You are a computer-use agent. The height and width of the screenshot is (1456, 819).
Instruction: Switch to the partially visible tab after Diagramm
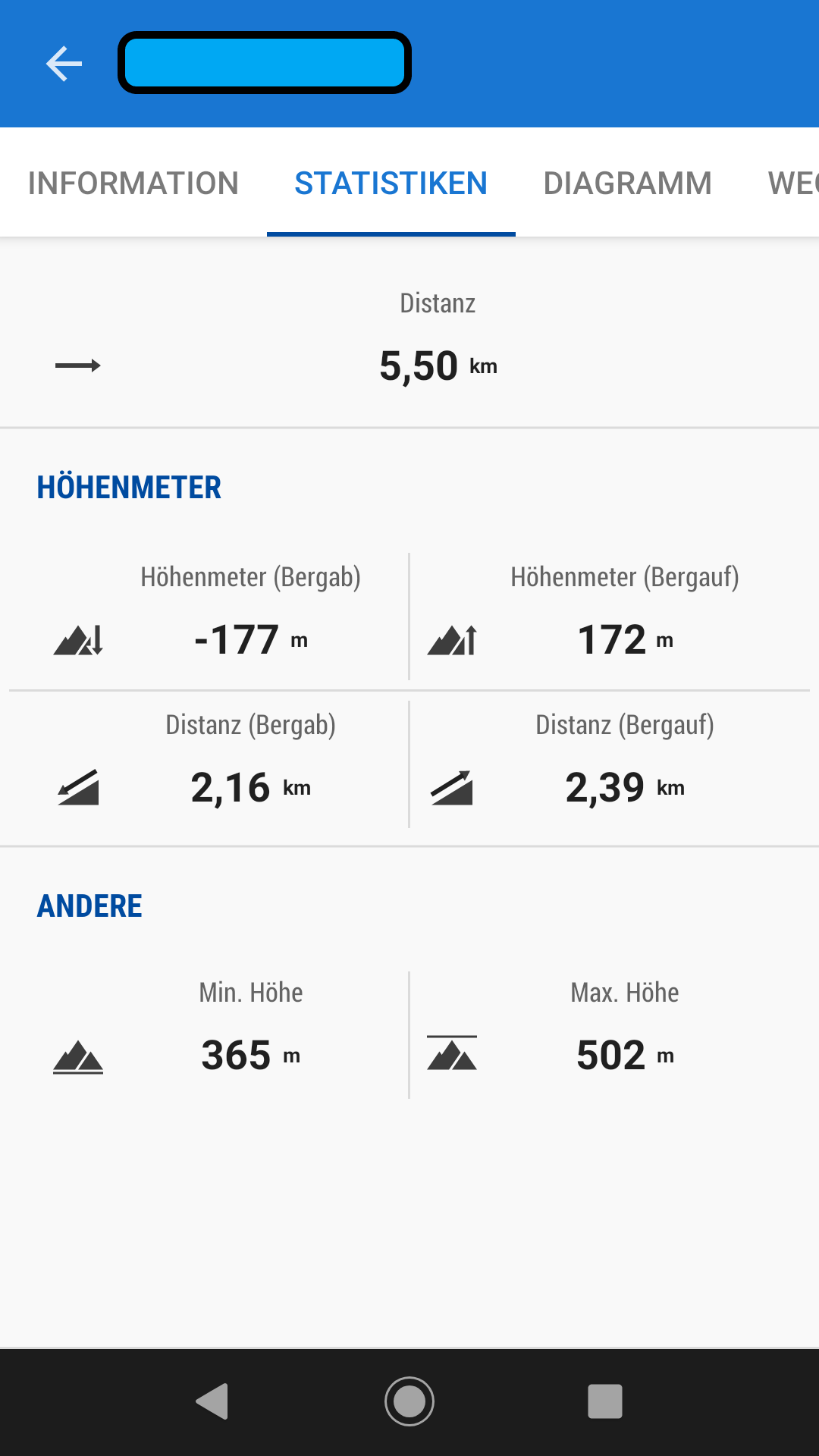point(792,184)
